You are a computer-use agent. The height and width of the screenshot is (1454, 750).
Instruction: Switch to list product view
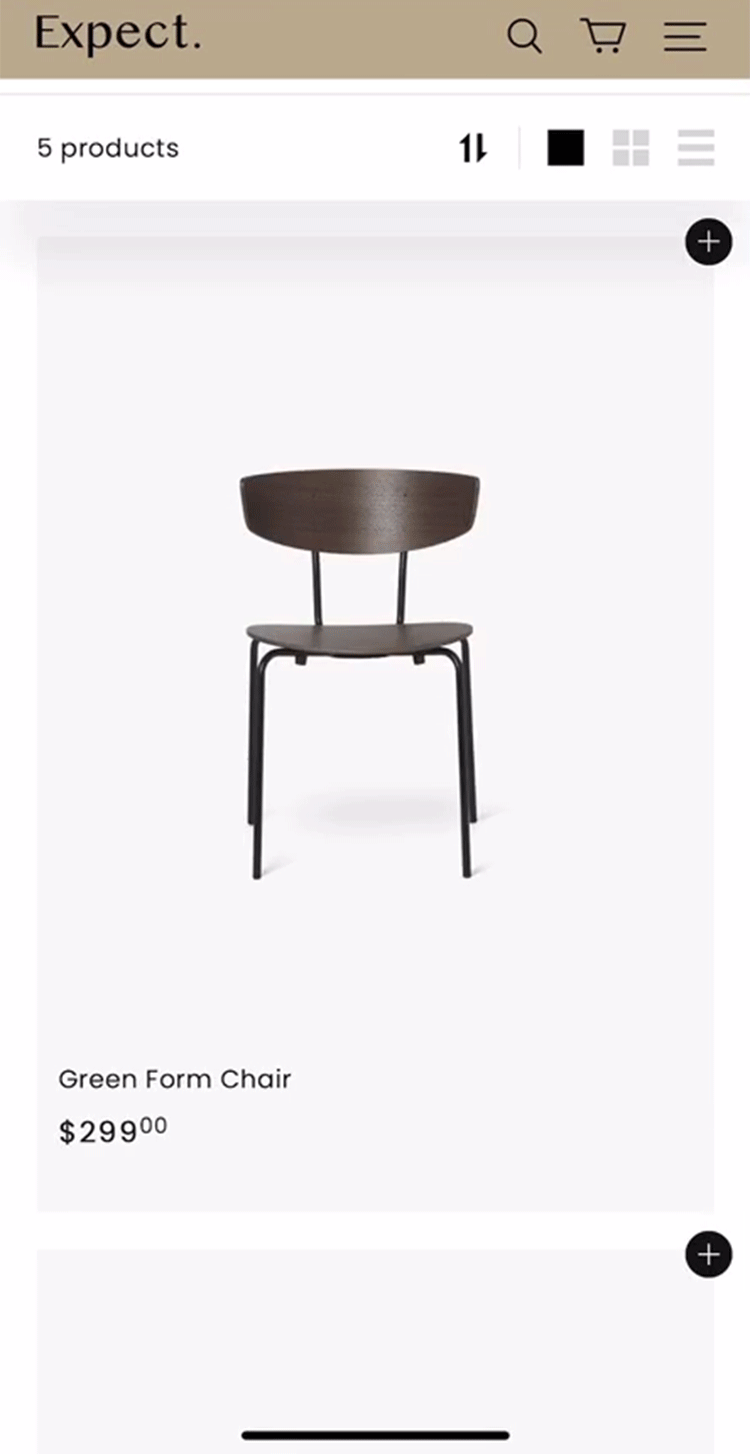pos(695,148)
